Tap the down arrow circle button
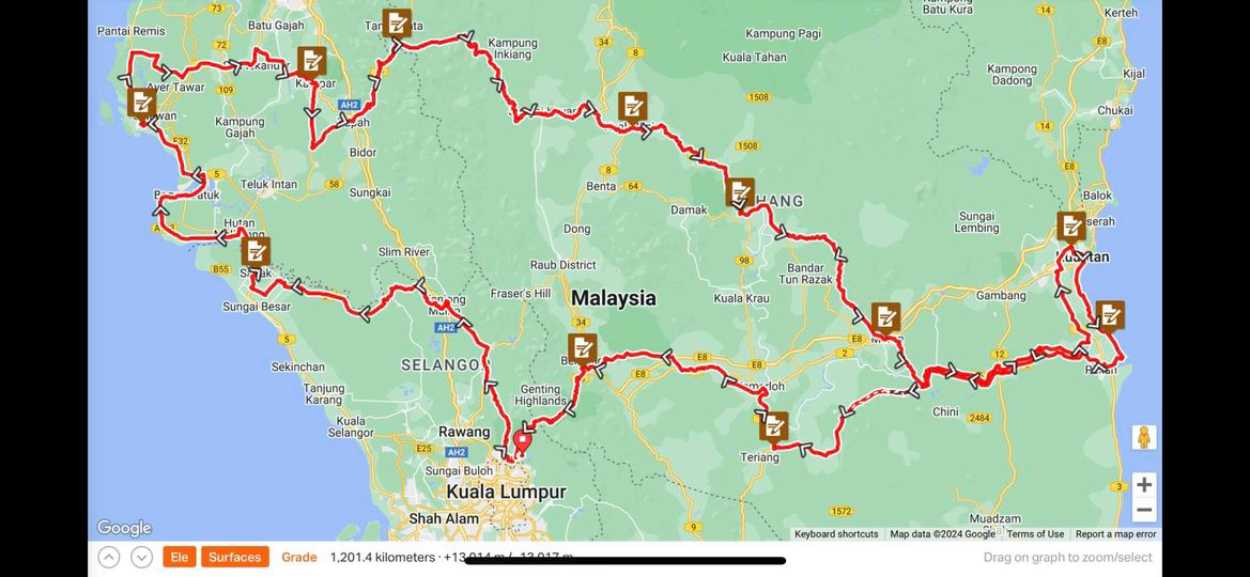The height and width of the screenshot is (577, 1250). click(142, 557)
